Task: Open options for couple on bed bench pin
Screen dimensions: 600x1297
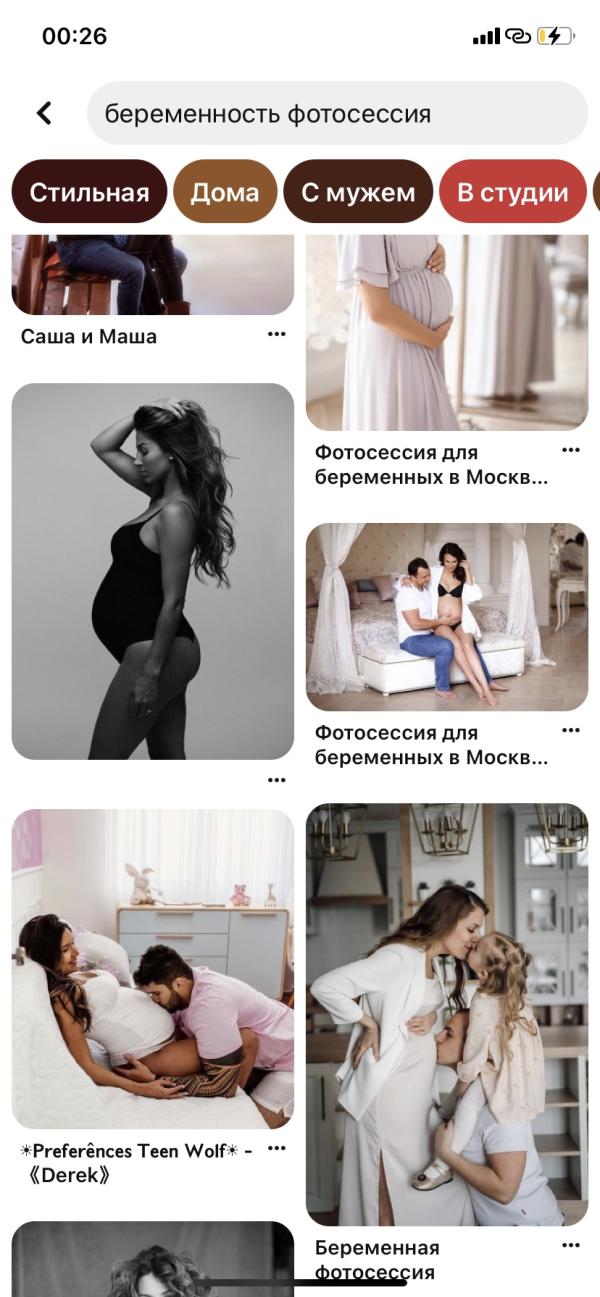Action: 571,731
